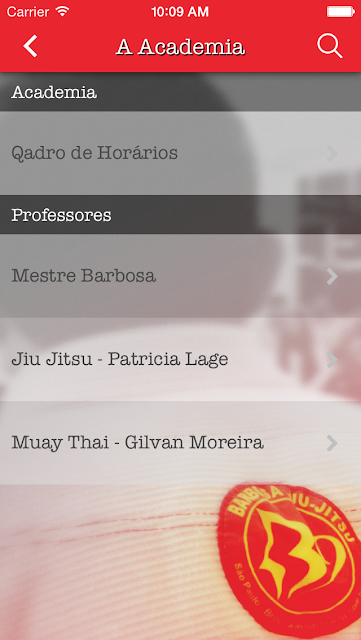Select Muay Thai - Gilvan Moreira

pyautogui.click(x=180, y=443)
